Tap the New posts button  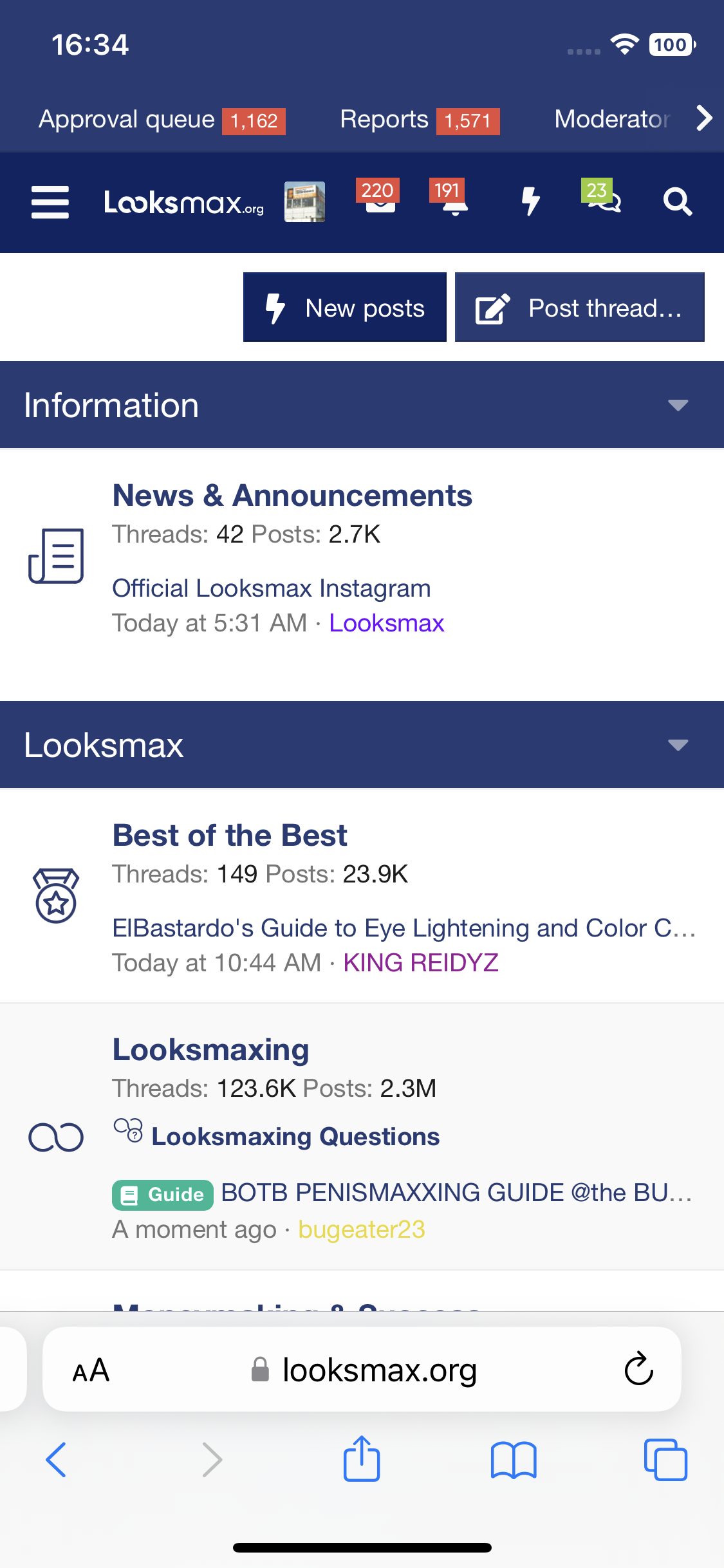(x=345, y=307)
